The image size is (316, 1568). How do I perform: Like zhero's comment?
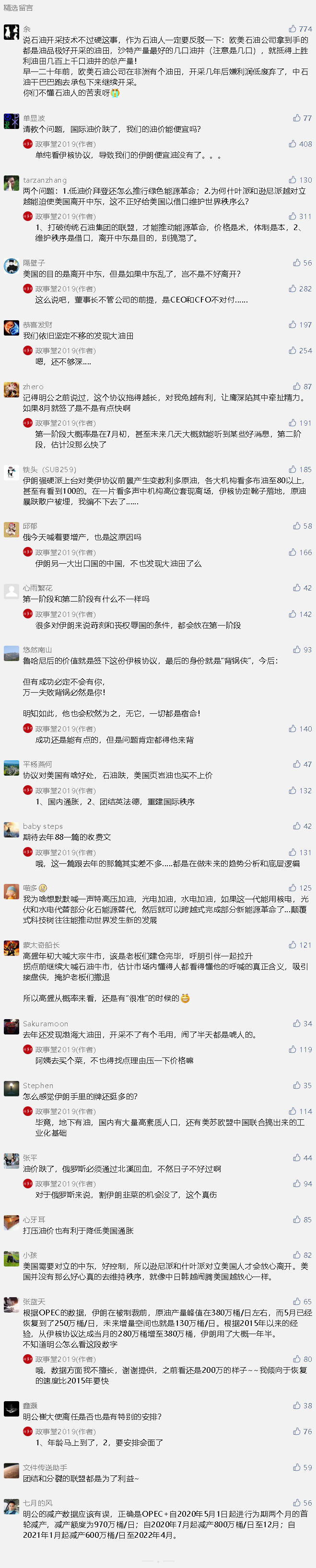click(296, 386)
